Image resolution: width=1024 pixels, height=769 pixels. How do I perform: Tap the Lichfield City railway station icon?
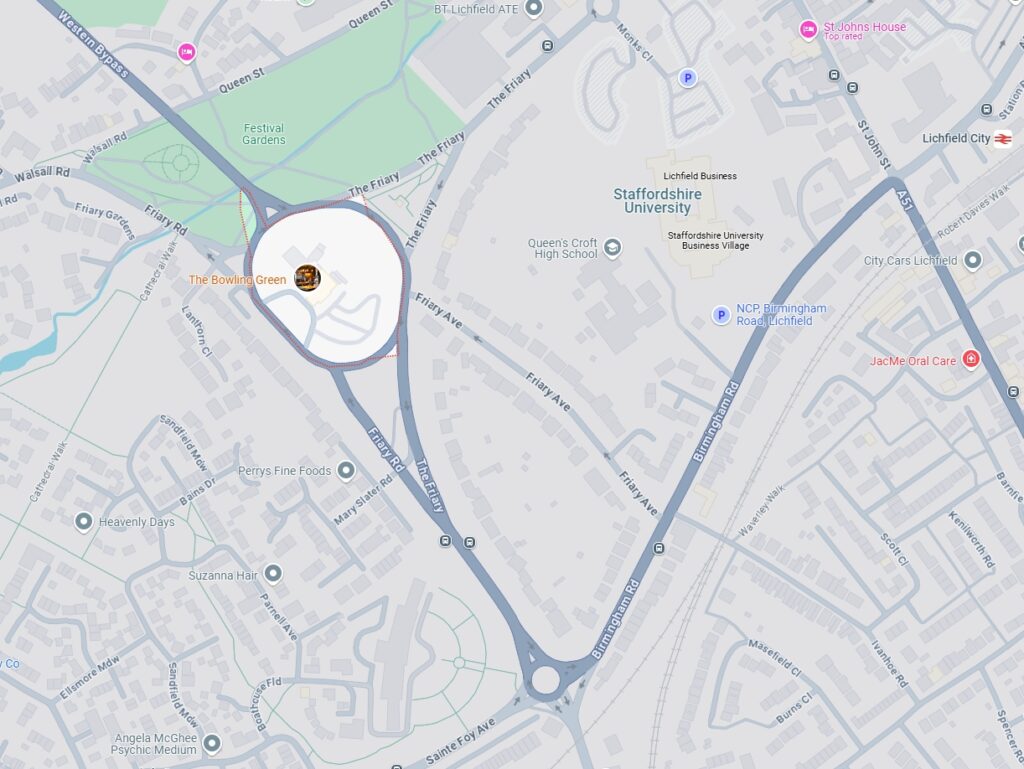pos(1003,138)
